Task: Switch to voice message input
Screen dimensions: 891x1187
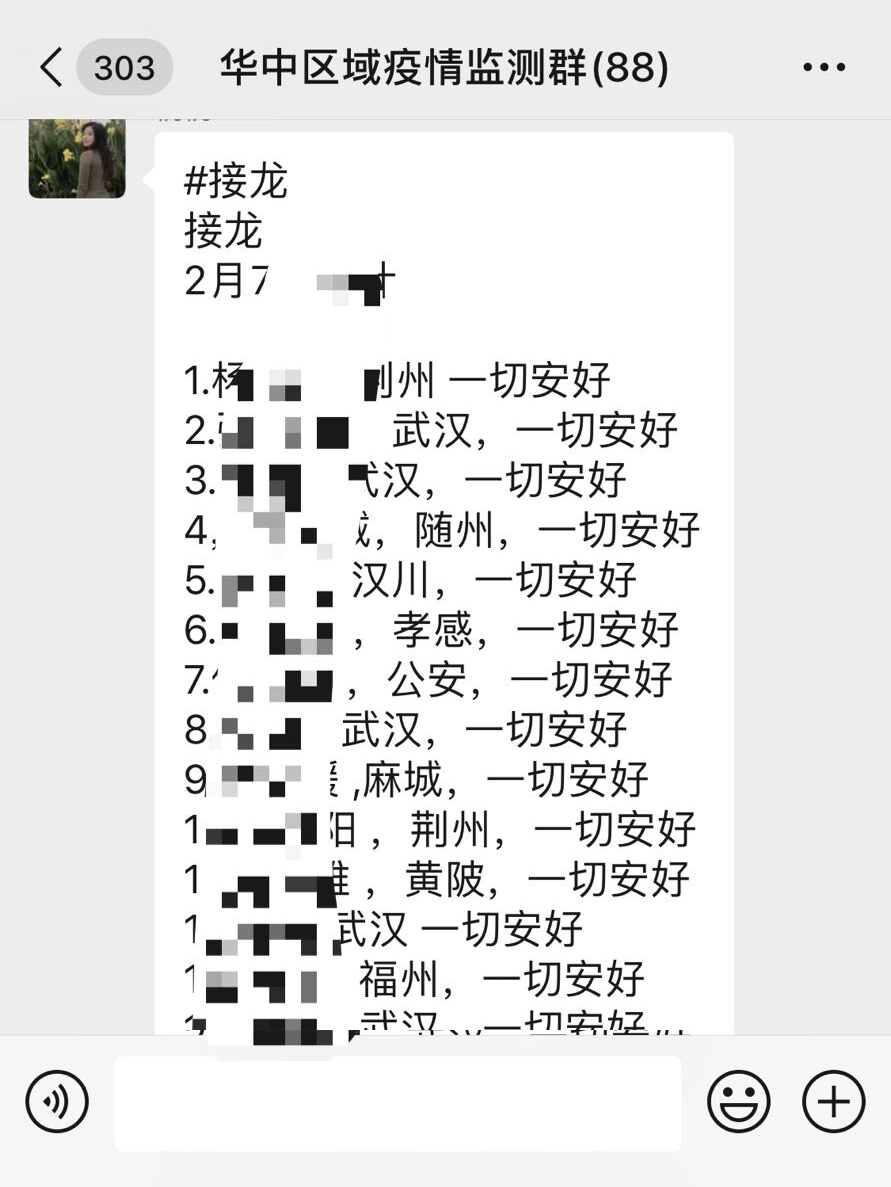Action: [57, 1102]
